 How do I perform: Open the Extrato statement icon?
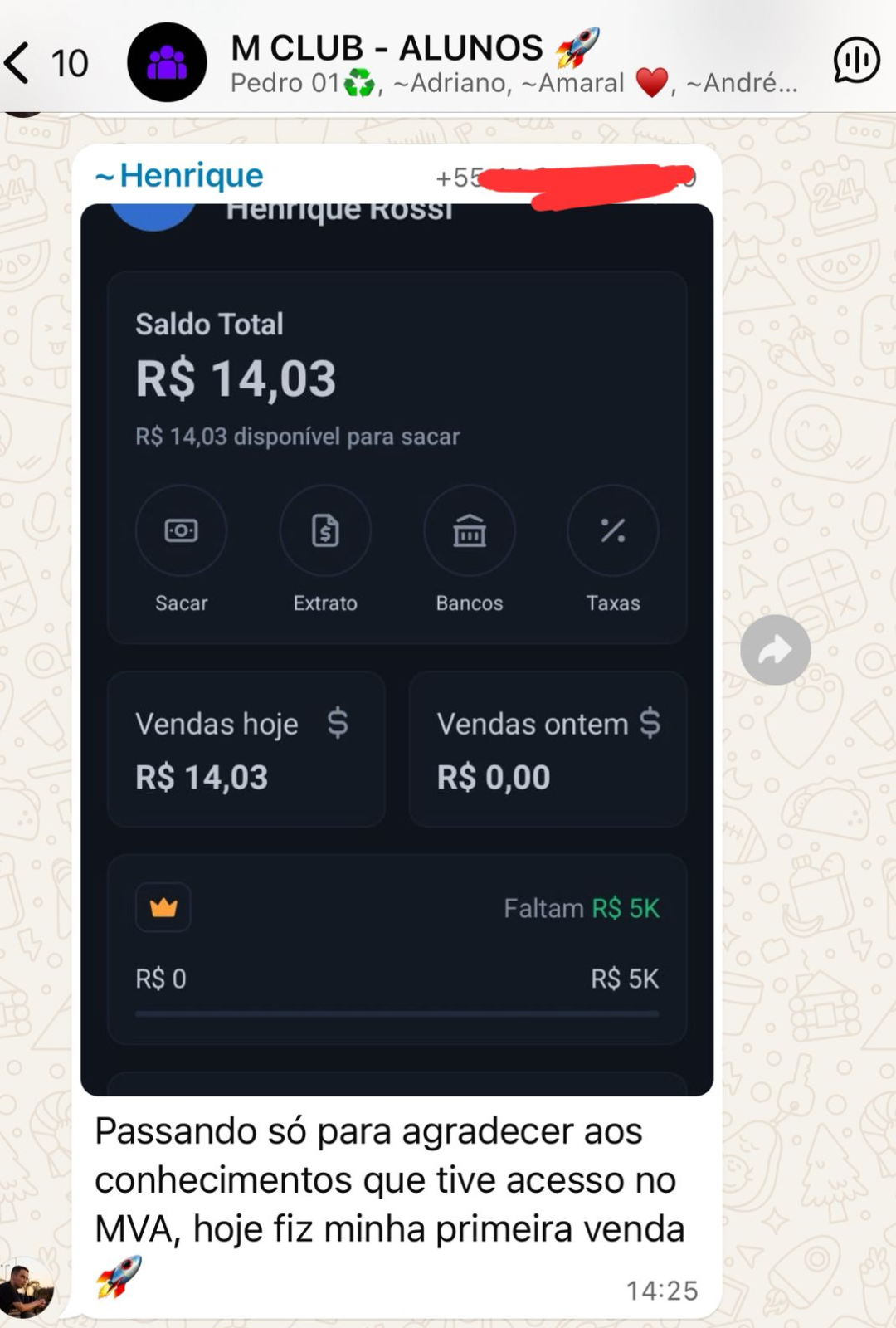[325, 531]
